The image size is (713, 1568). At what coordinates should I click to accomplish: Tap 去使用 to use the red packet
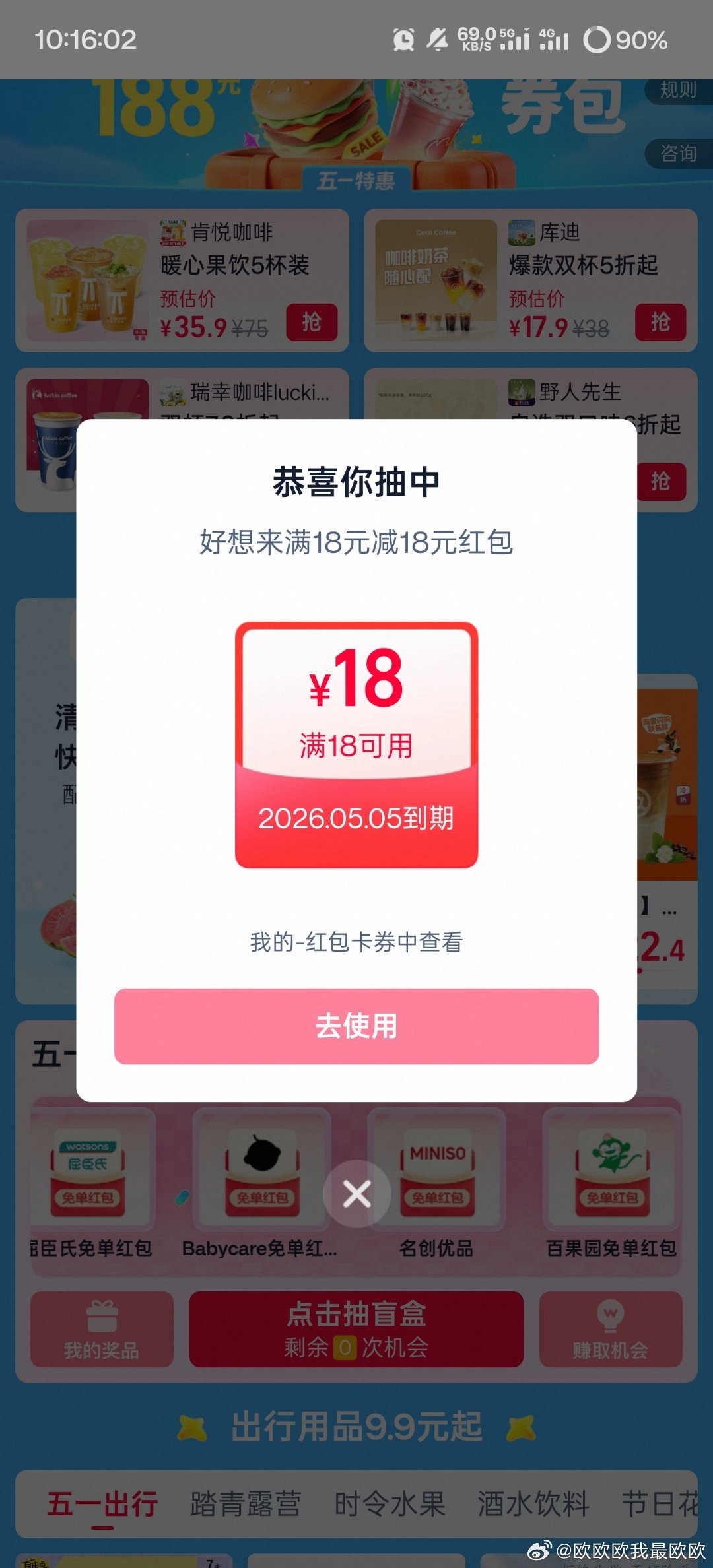356,1026
